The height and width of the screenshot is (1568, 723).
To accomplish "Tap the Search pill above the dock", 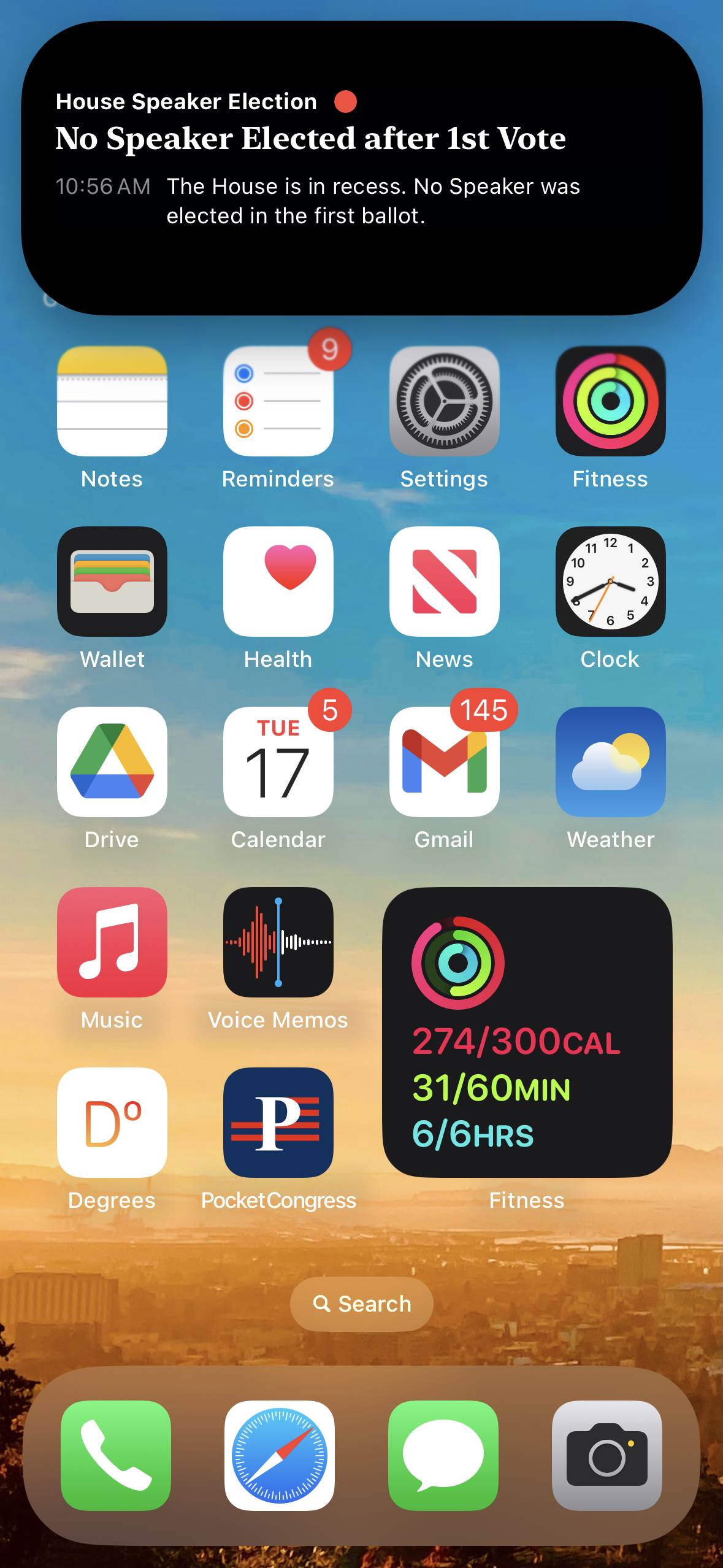I will pyautogui.click(x=362, y=1304).
